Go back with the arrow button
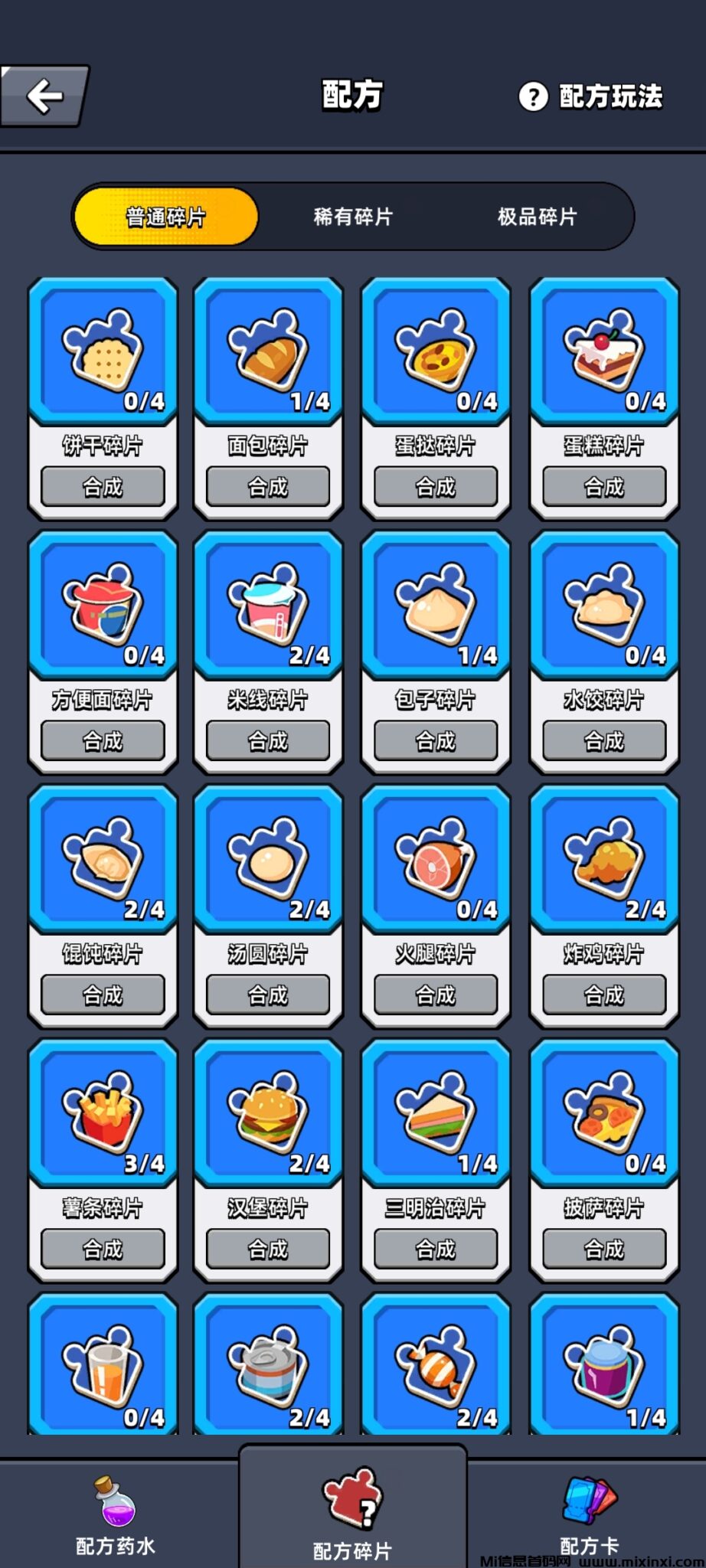The image size is (706, 1568). (x=44, y=96)
